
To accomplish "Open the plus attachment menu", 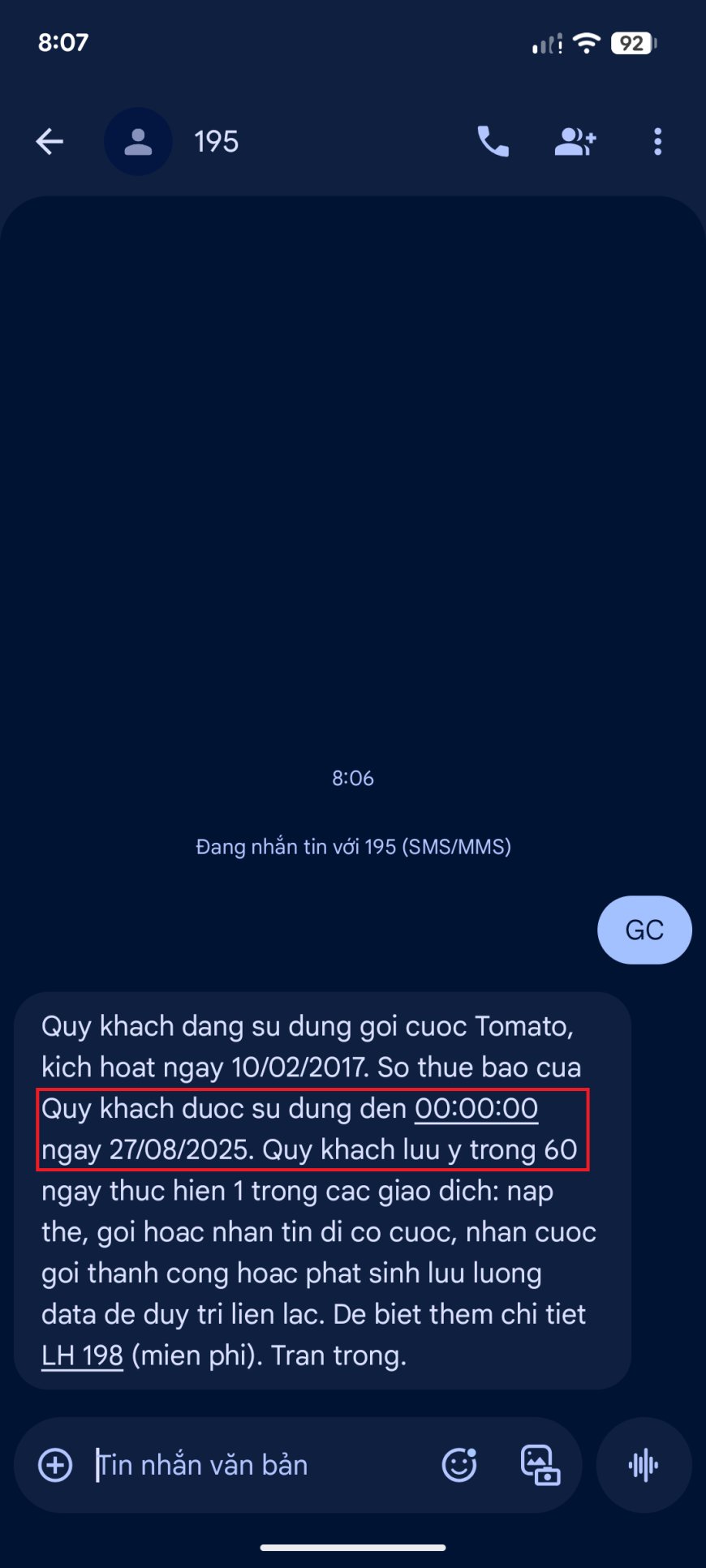I will (x=55, y=1465).
